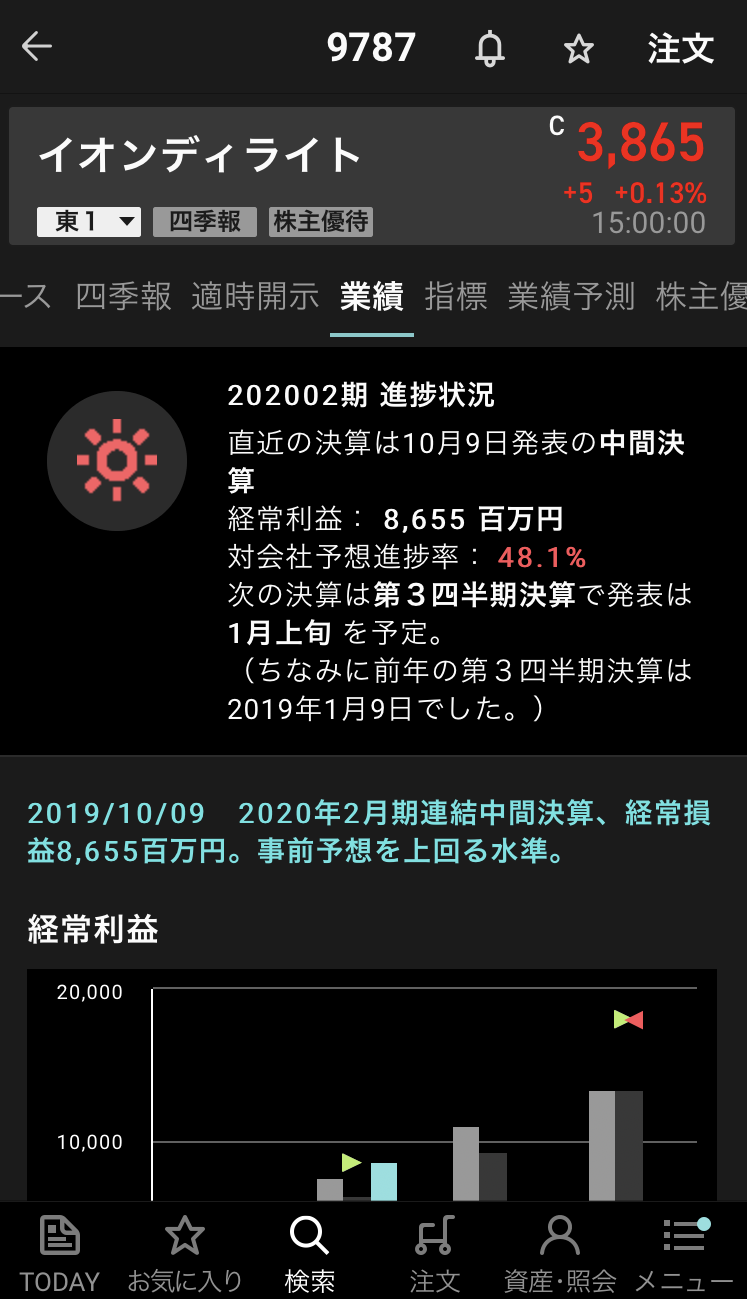Open the 東1 market dropdown
Screen dimensions: 747x1299
point(89,222)
